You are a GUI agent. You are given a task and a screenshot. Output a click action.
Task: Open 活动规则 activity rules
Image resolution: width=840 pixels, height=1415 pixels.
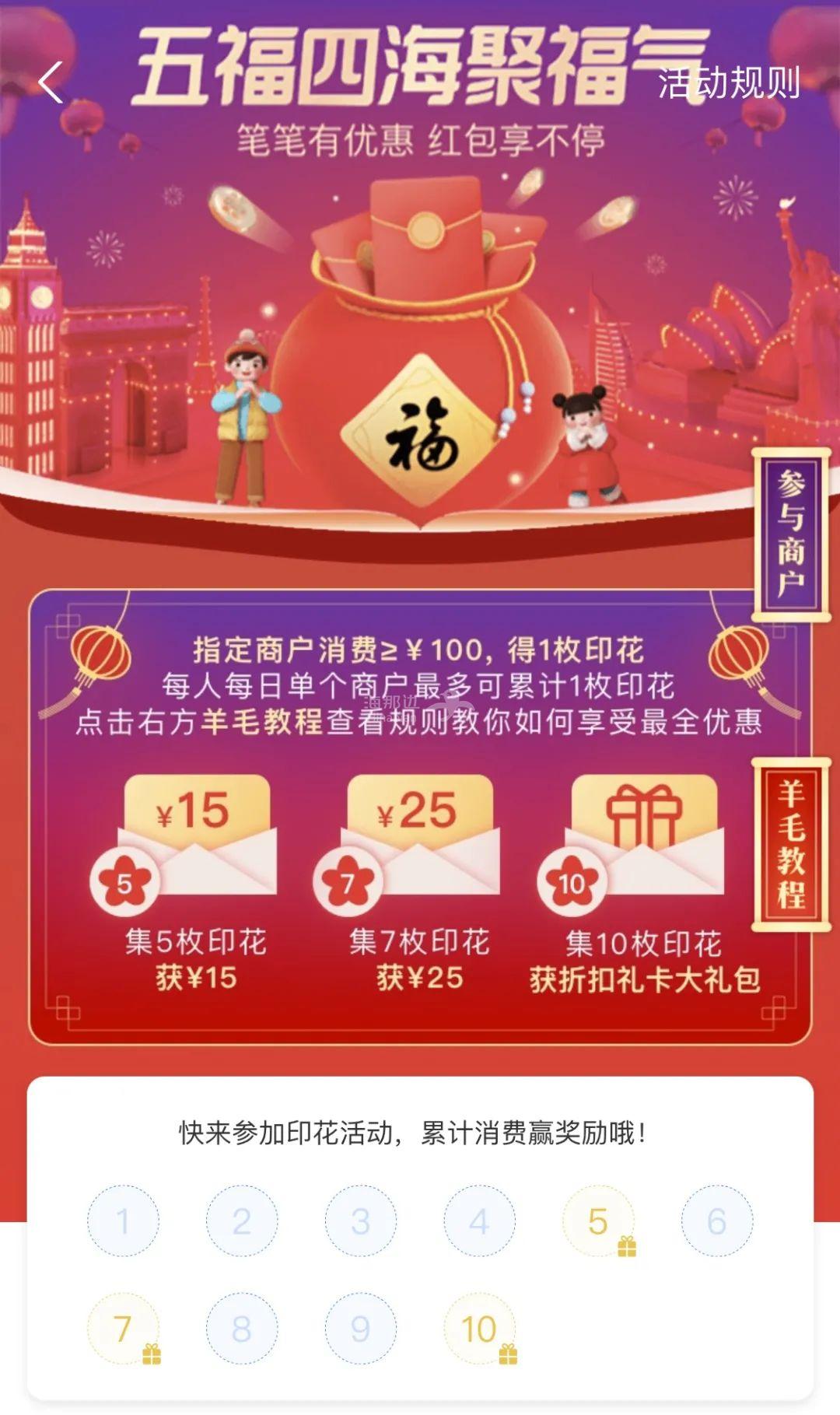(x=729, y=83)
